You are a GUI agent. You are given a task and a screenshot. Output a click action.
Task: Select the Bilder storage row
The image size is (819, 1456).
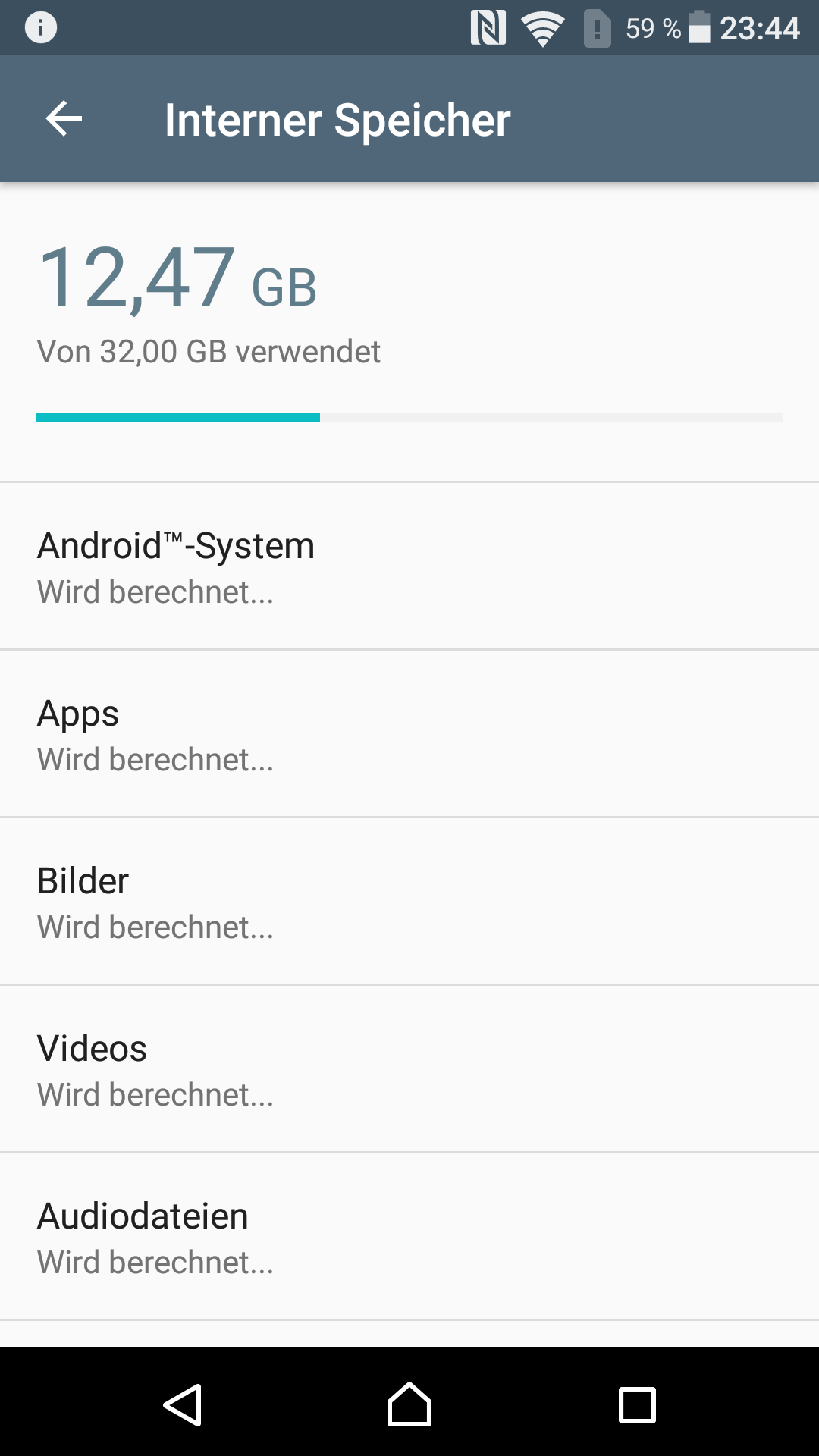coord(409,902)
